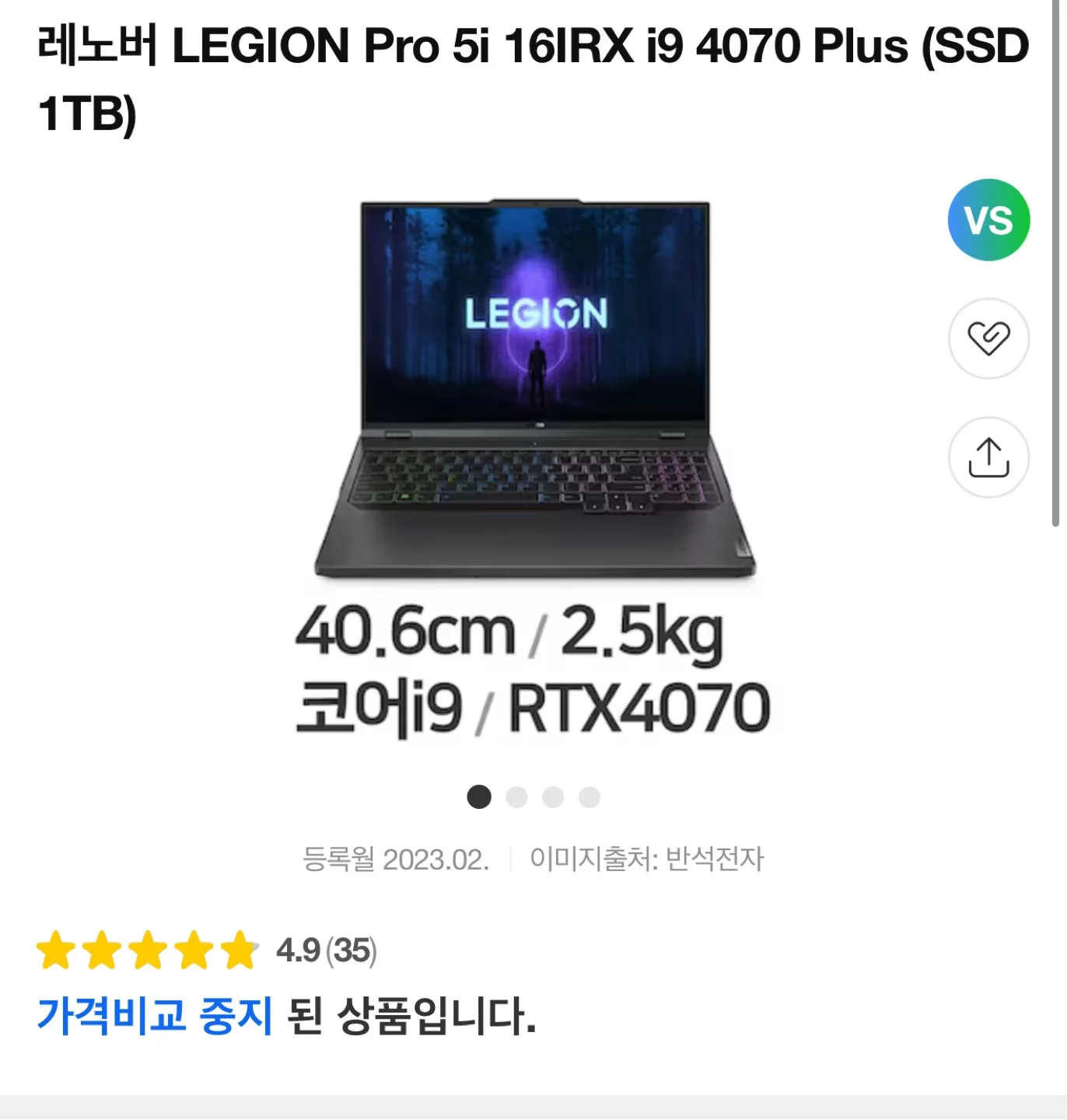Click the star rating progress indicator
Image resolution: width=1067 pixels, height=1120 pixels.
[146, 950]
